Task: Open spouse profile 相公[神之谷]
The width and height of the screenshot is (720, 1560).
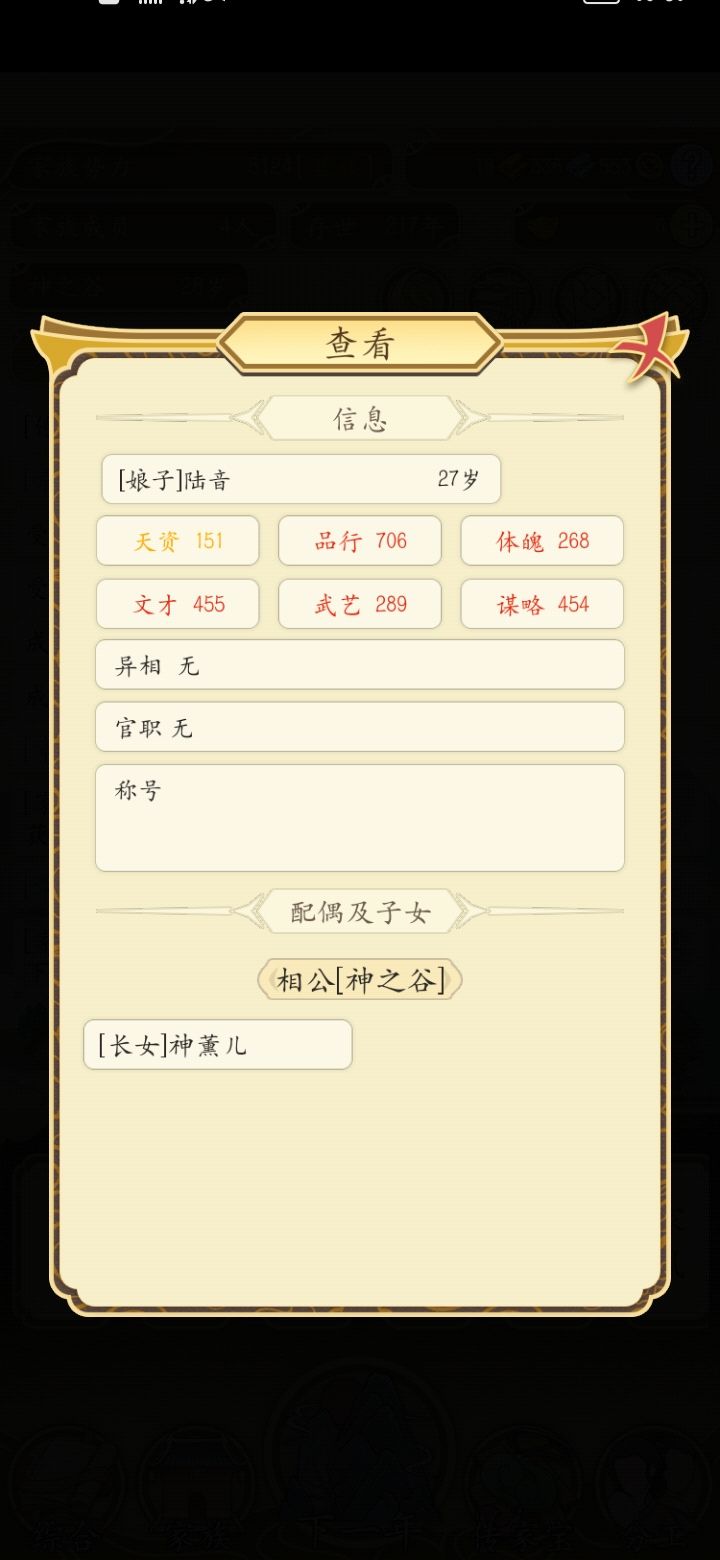Action: tap(359, 980)
